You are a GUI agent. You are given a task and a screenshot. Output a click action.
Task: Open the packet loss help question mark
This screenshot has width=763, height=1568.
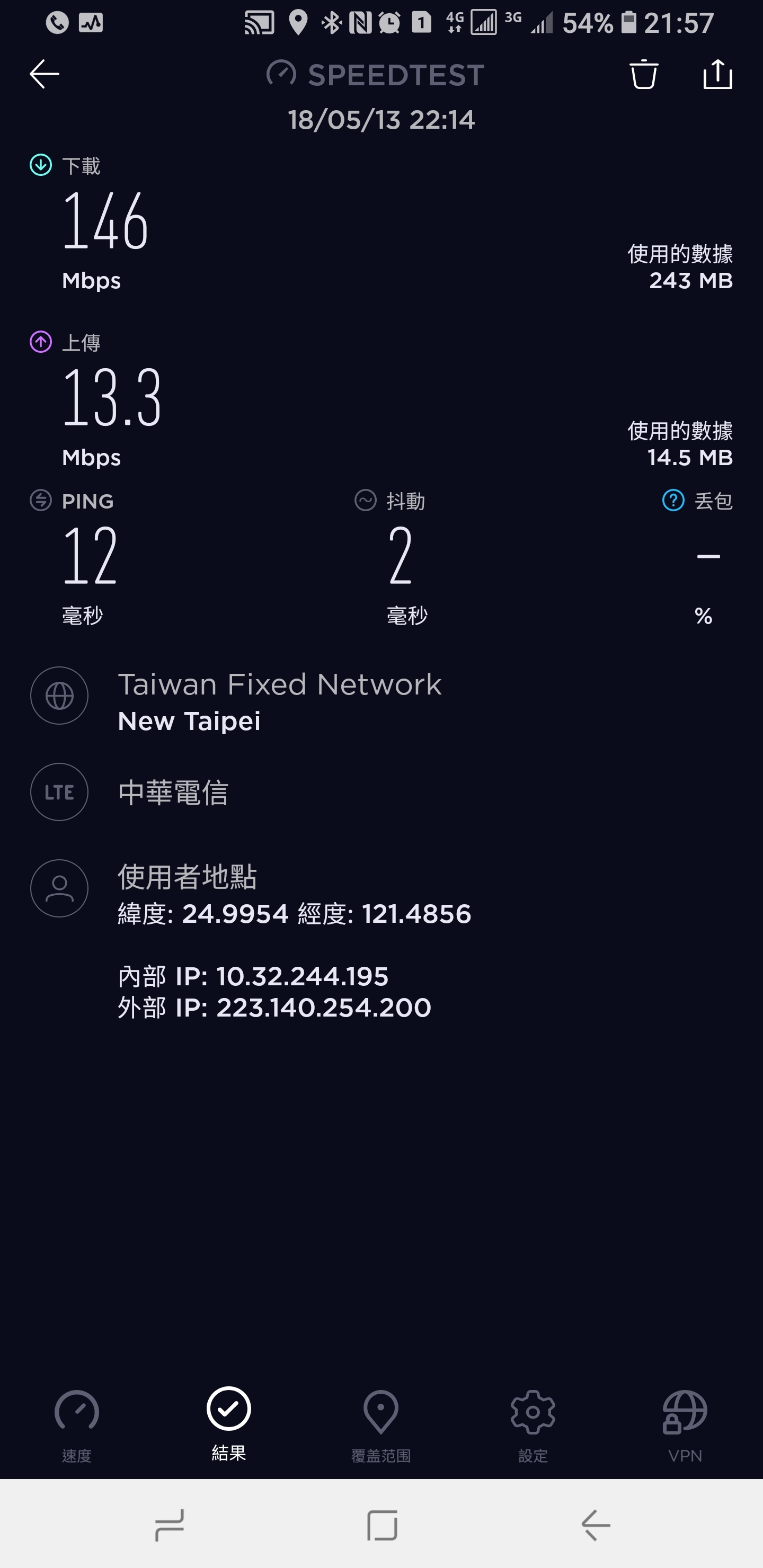pos(673,501)
